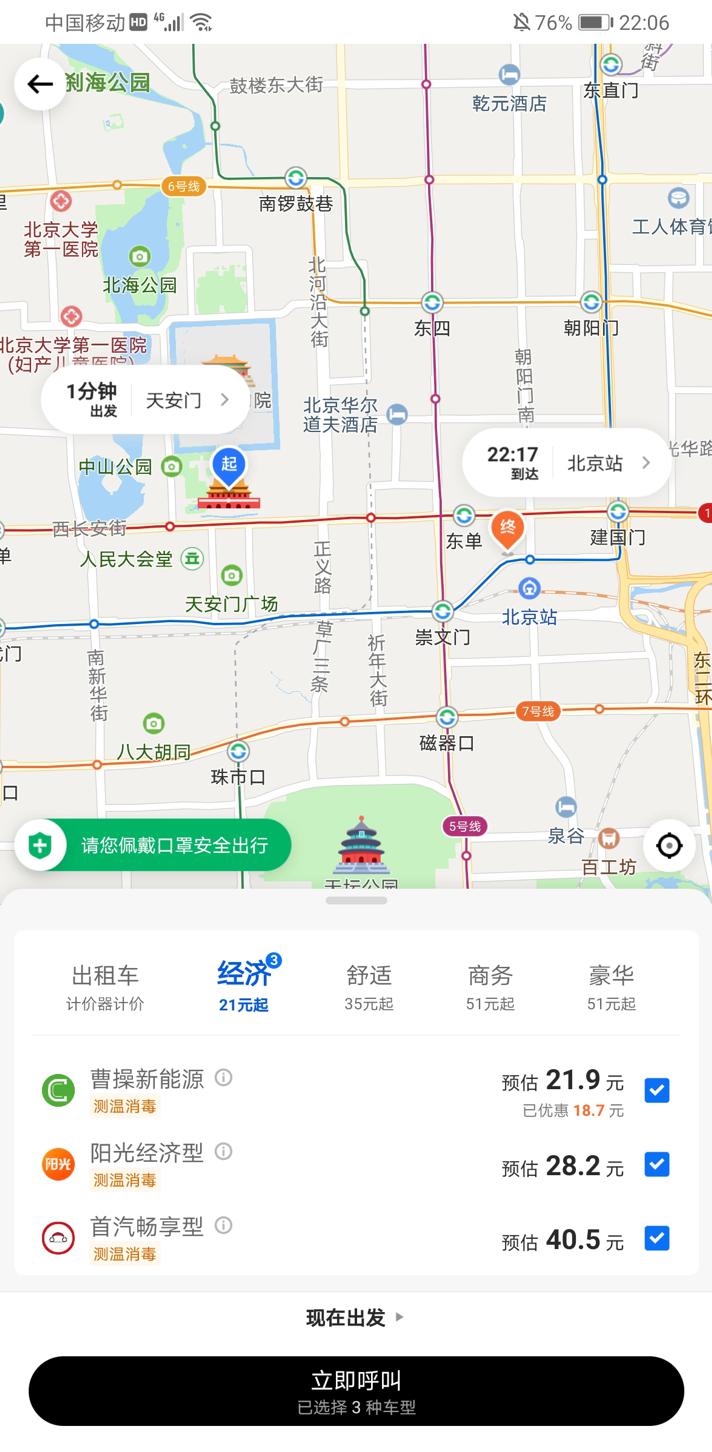This screenshot has height=1452, width=712.
Task: View info for 阳光经济型
Action: 224,1152
